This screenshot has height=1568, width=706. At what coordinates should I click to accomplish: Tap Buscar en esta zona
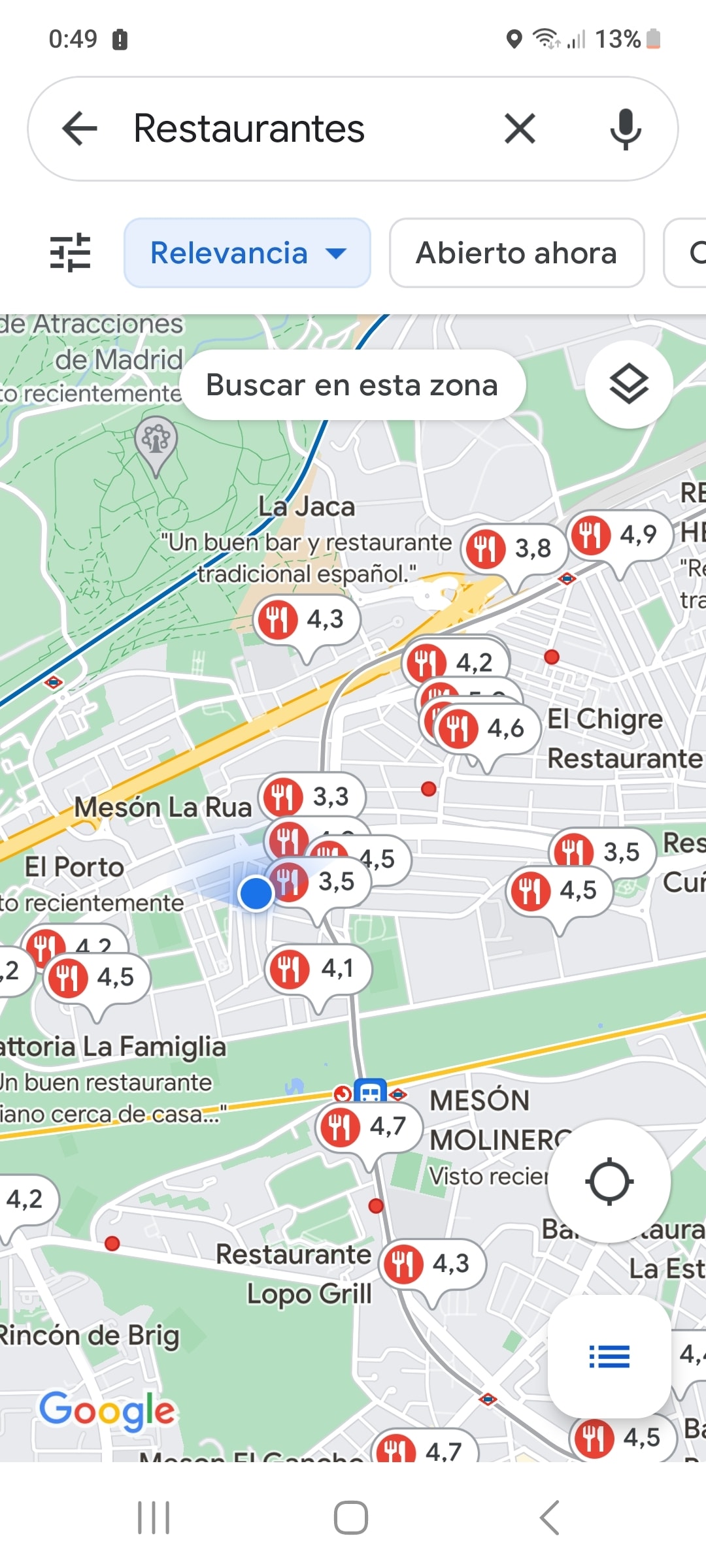[x=352, y=385]
